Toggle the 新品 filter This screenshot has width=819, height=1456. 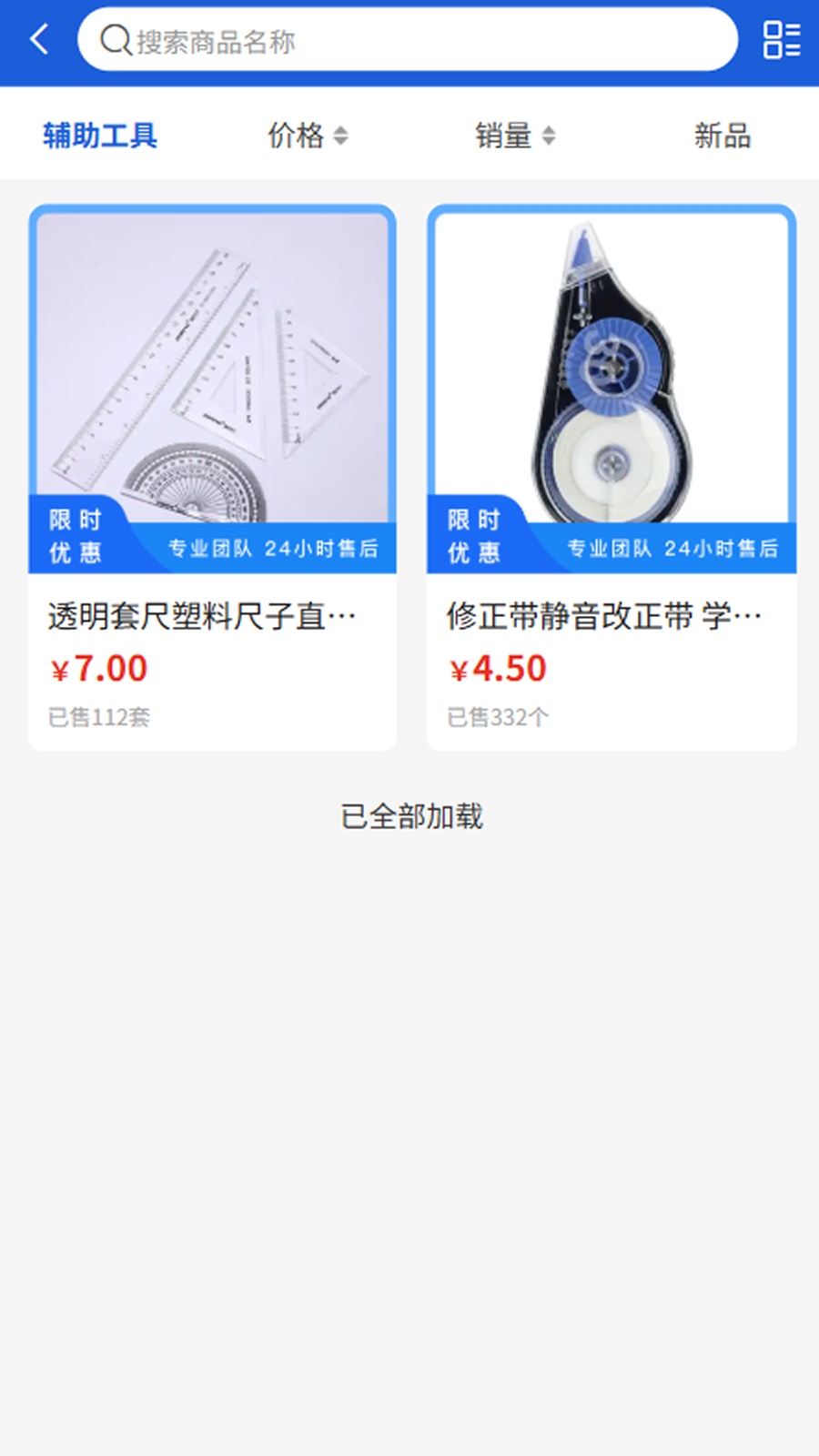(x=722, y=136)
